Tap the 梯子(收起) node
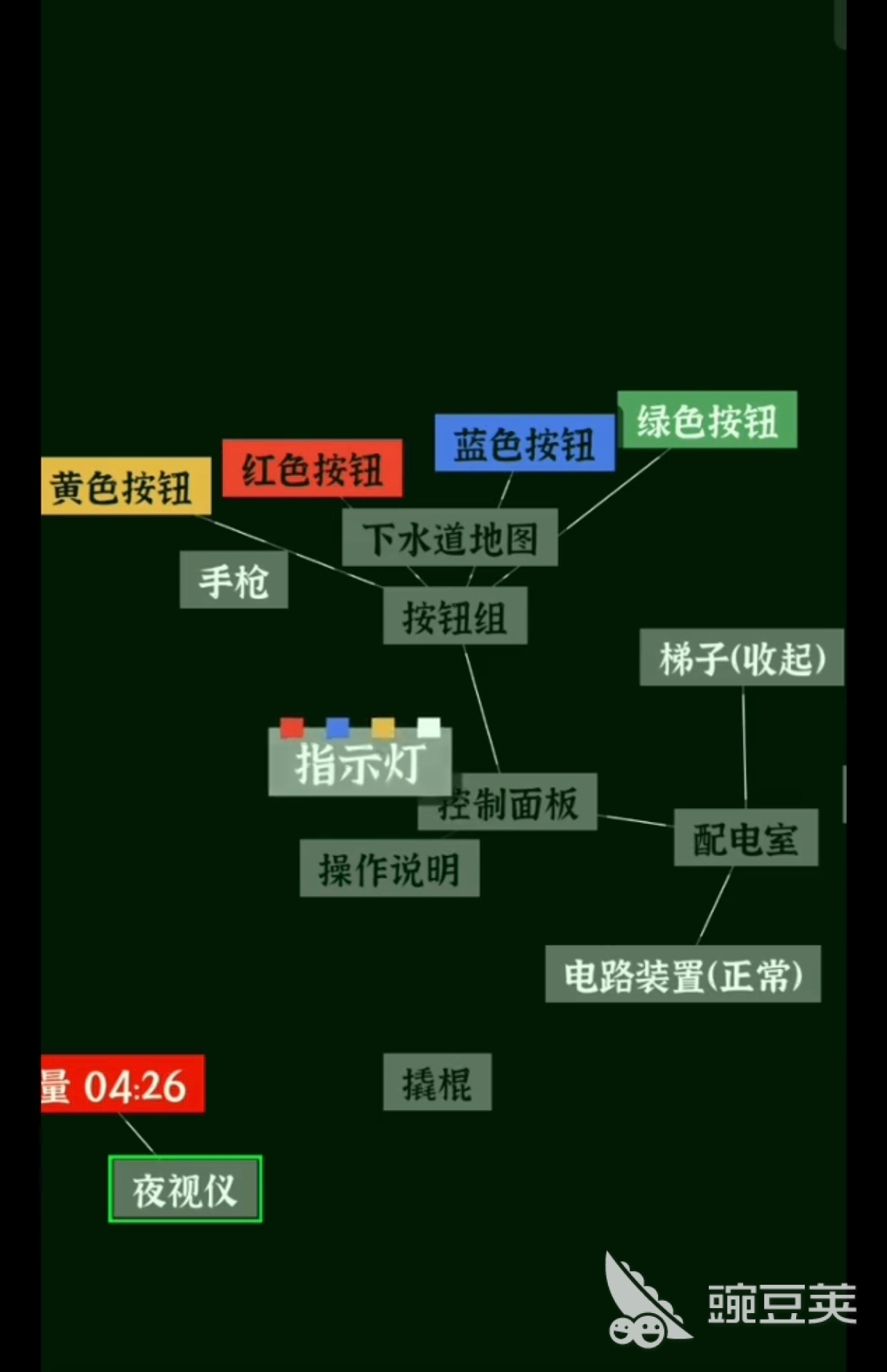 coord(742,658)
